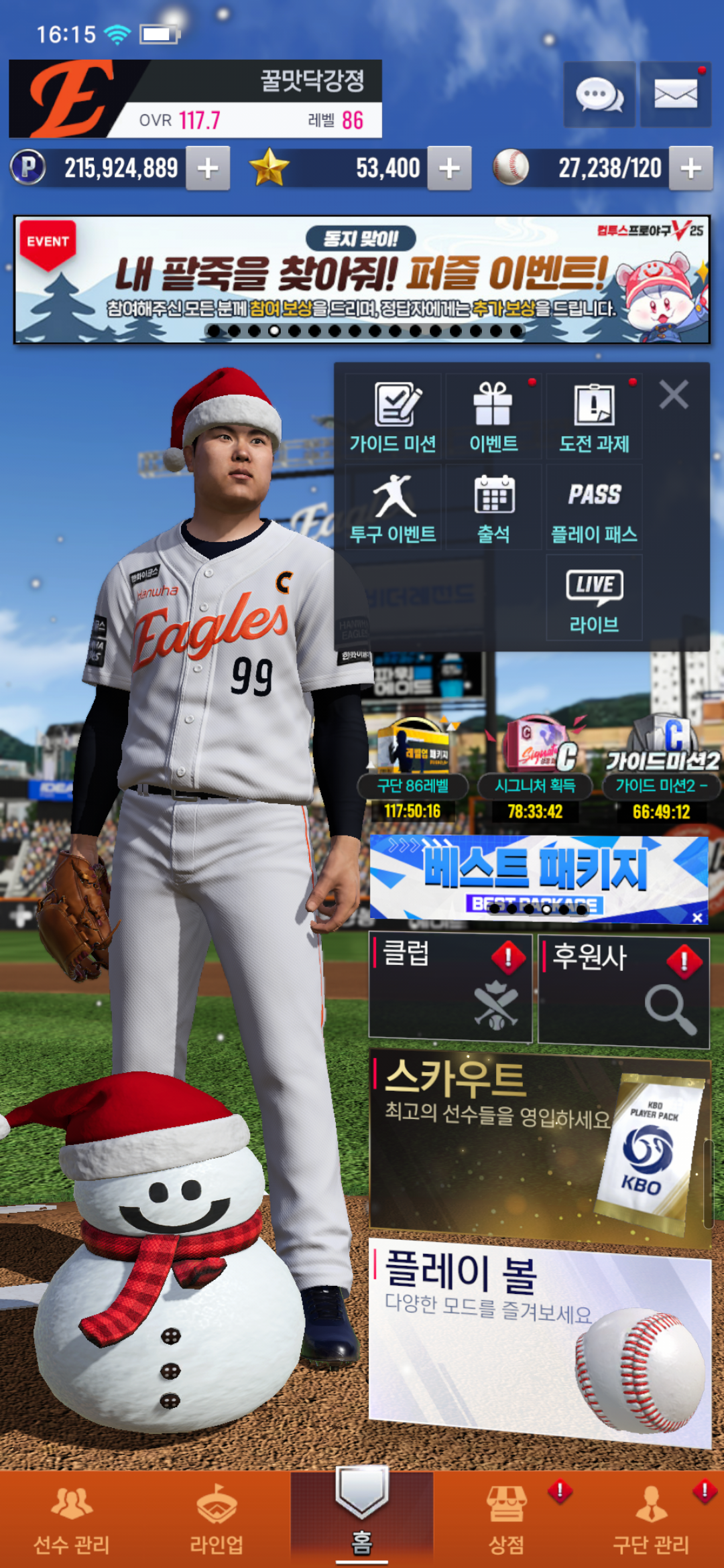
Task: Check 출석 attendance calendar
Action: 493,507
